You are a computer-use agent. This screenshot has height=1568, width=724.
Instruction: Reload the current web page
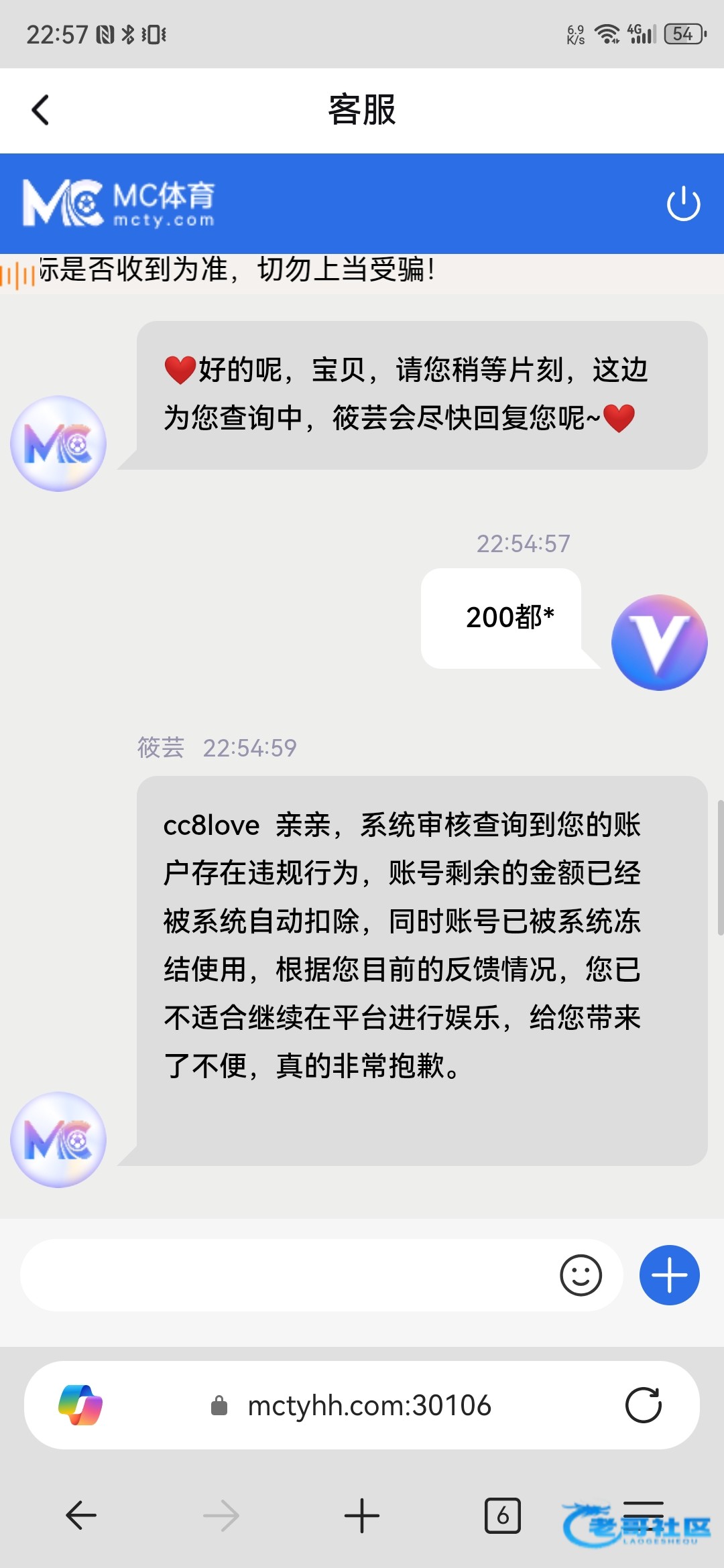(644, 1405)
